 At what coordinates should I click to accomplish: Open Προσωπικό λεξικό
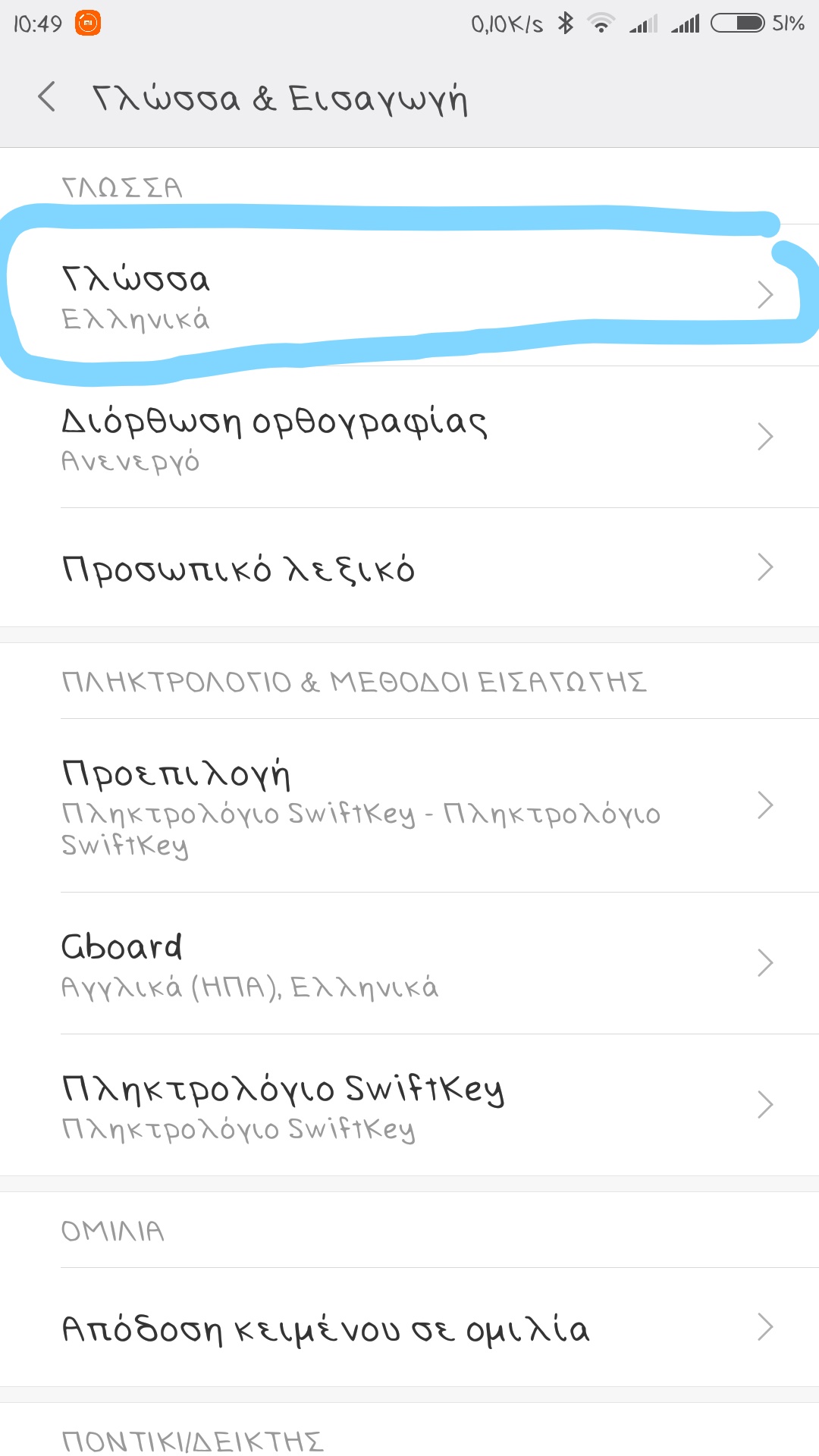pos(409,568)
